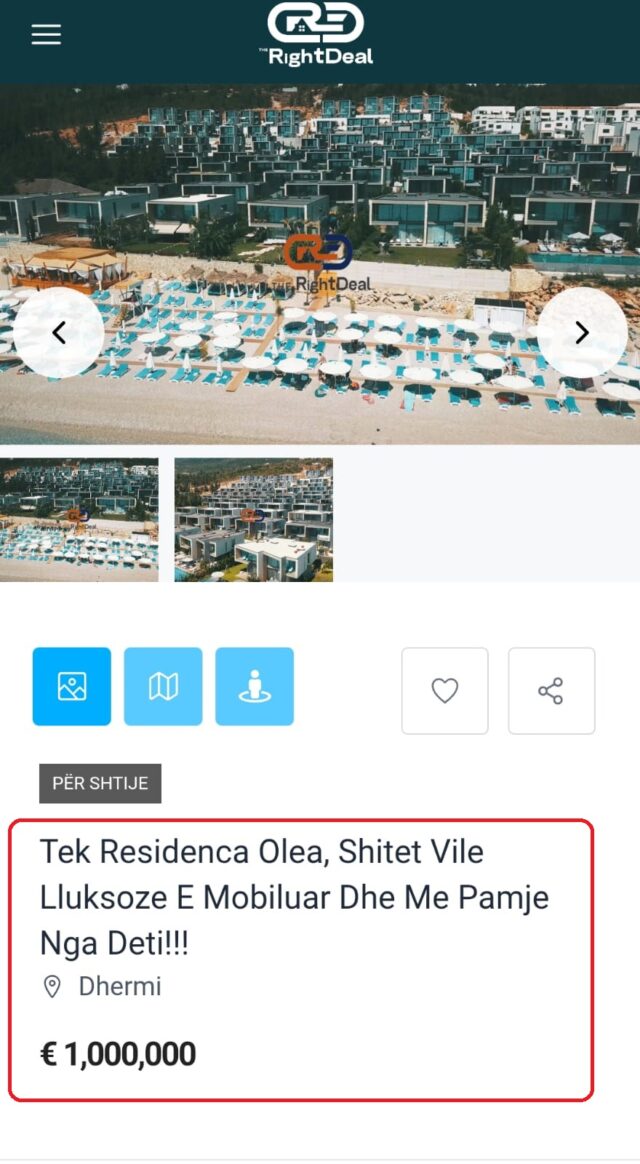Screen dimensions: 640x1164
Task: Show the previous photo
Action: [58, 333]
